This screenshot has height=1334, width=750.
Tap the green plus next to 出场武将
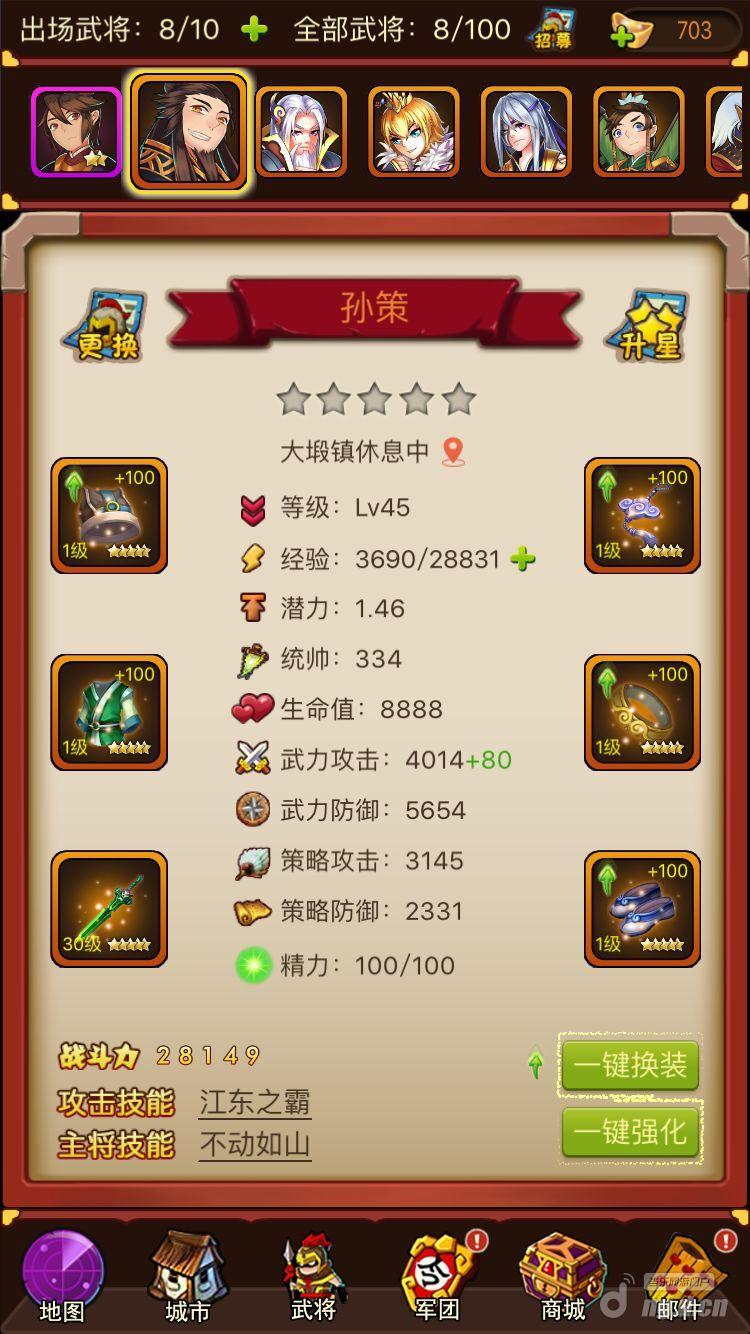pos(255,30)
